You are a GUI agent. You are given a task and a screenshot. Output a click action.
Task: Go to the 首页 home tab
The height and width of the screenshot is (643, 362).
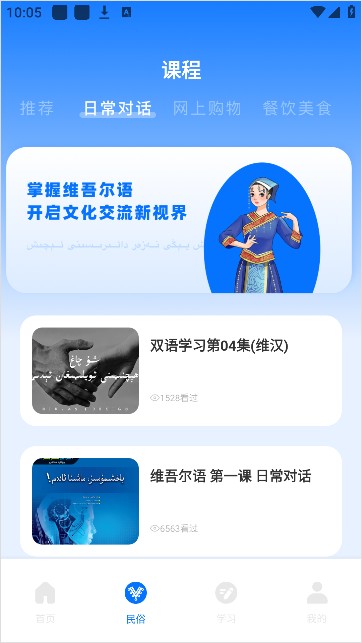pos(45,603)
